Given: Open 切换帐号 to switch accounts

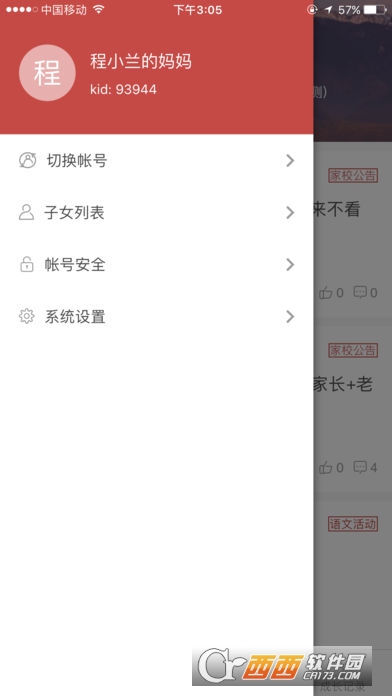Looking at the screenshot, I should click(157, 160).
